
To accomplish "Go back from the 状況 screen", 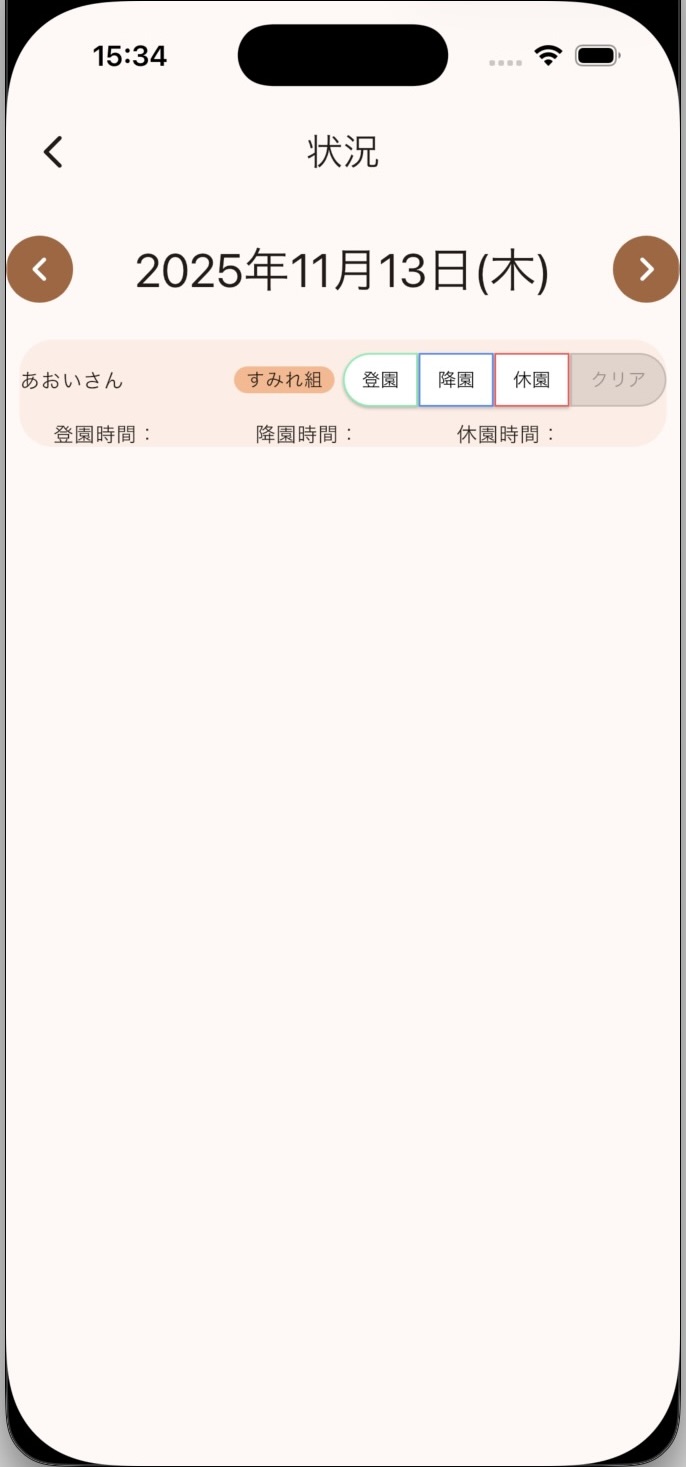I will (53, 152).
